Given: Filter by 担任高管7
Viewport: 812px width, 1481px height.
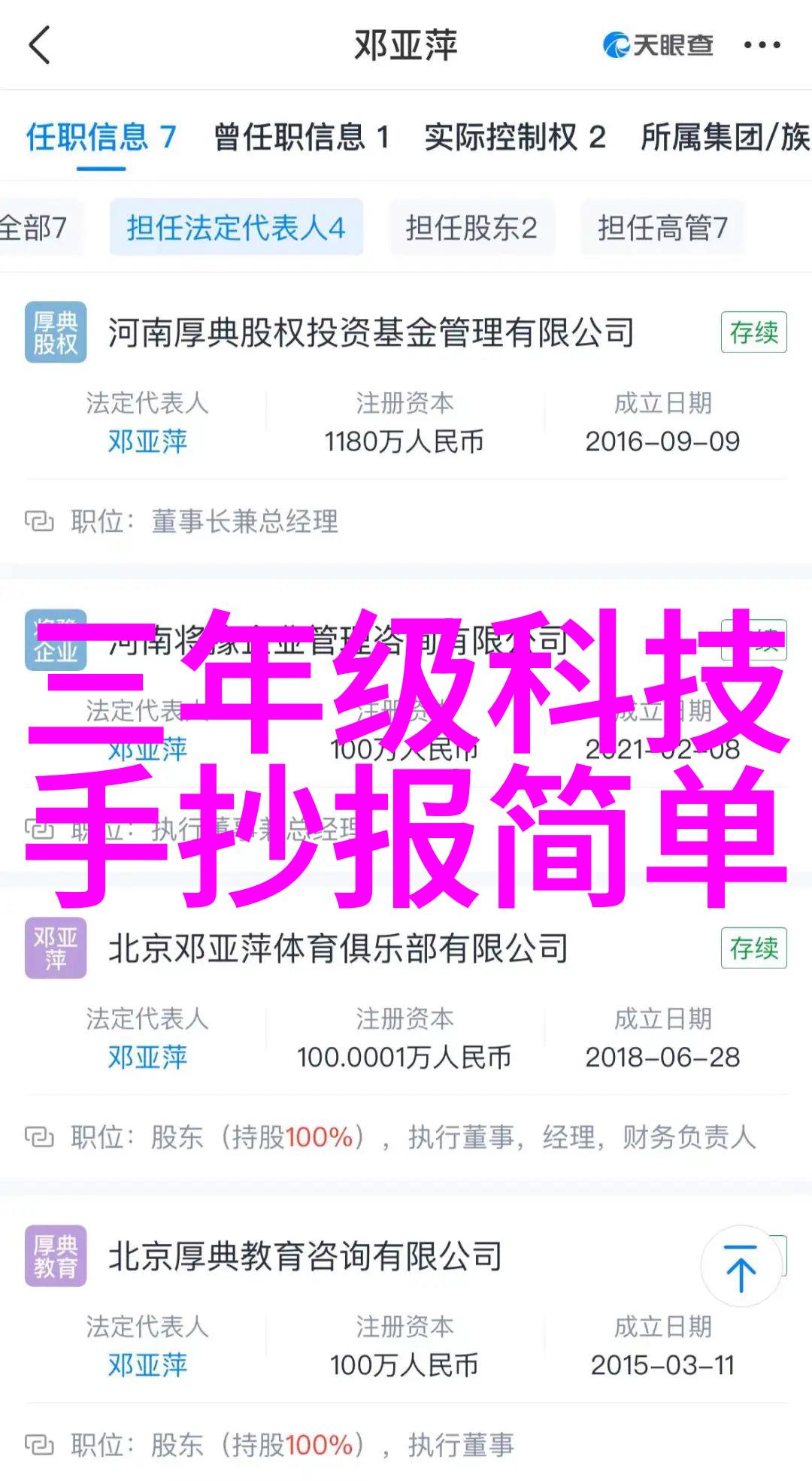Looking at the screenshot, I should pyautogui.click(x=662, y=227).
